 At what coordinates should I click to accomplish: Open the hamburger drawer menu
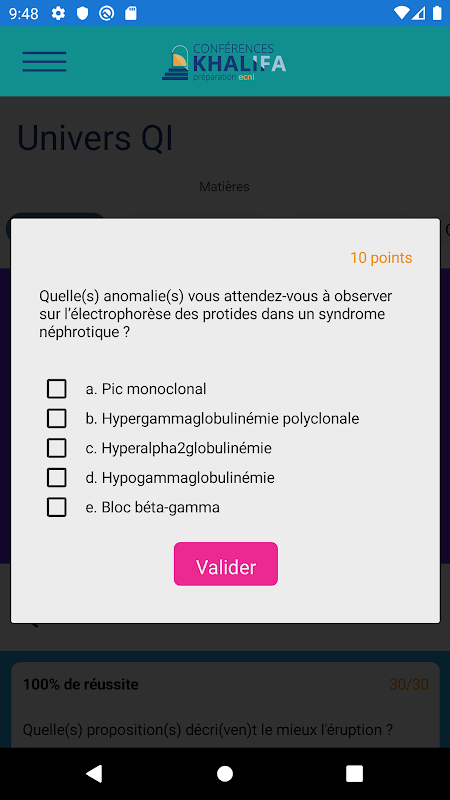[x=44, y=62]
